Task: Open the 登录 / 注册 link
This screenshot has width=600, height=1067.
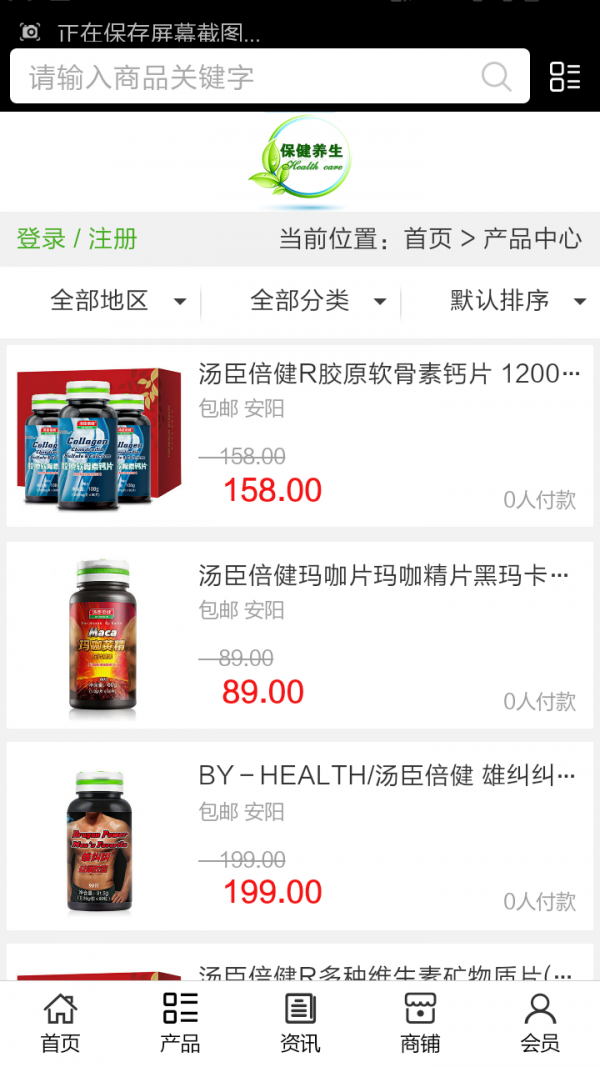Action: pyautogui.click(x=77, y=239)
